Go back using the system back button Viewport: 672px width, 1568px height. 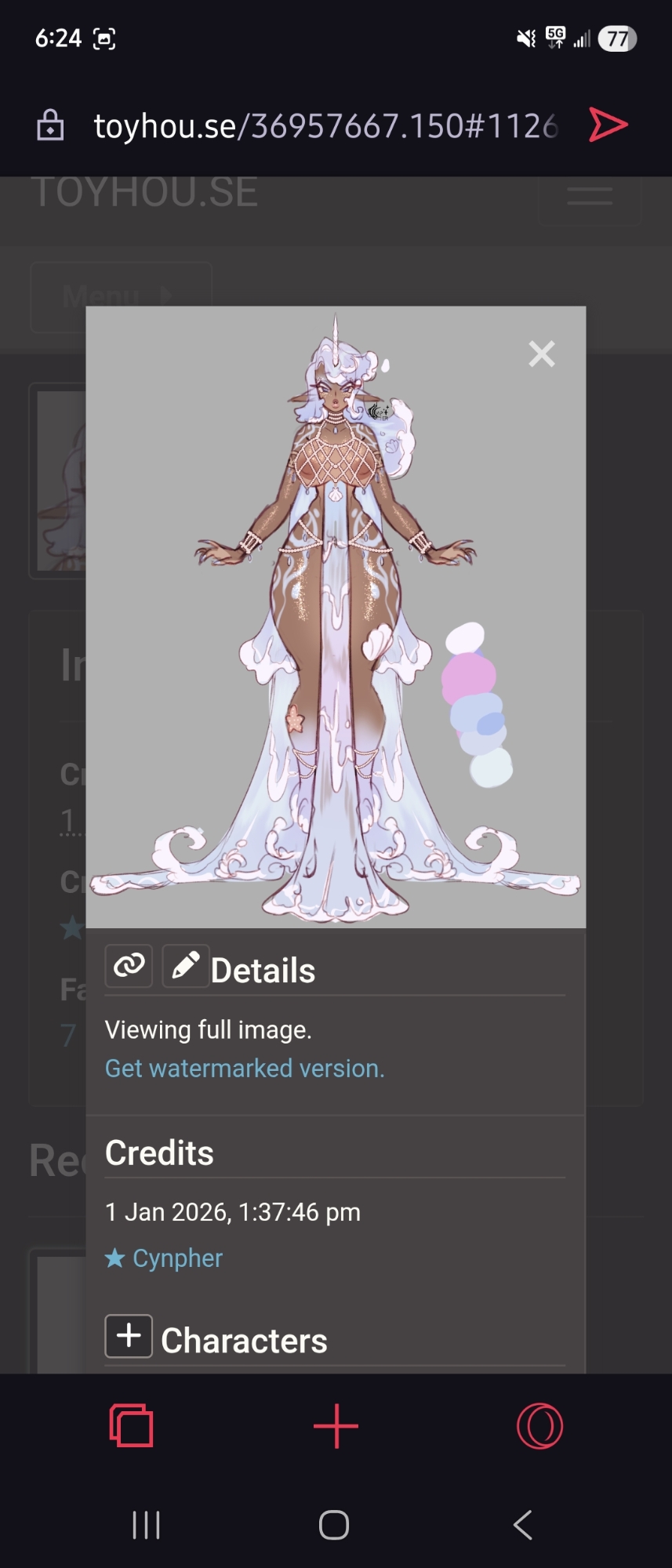pyautogui.click(x=522, y=1525)
